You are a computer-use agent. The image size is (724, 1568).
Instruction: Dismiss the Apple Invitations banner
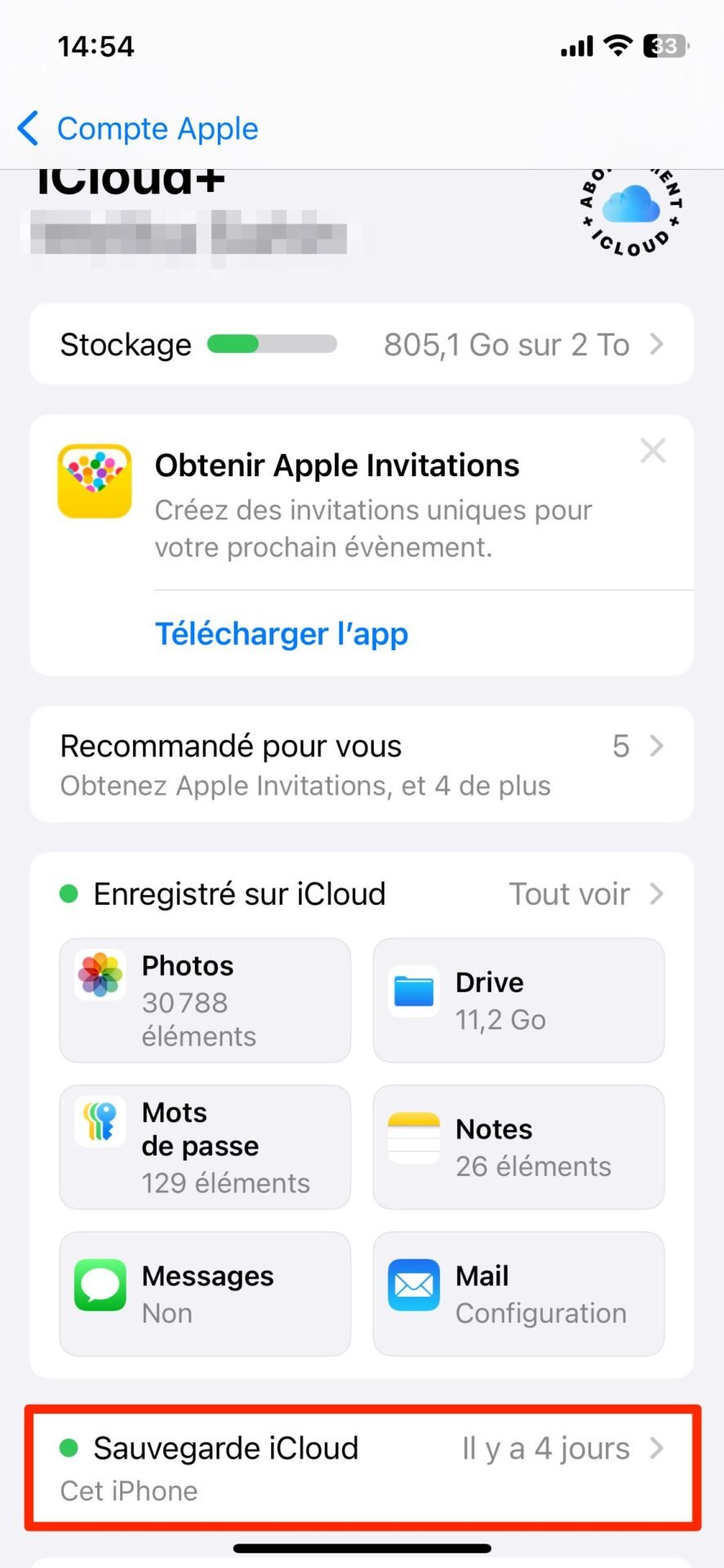653,451
